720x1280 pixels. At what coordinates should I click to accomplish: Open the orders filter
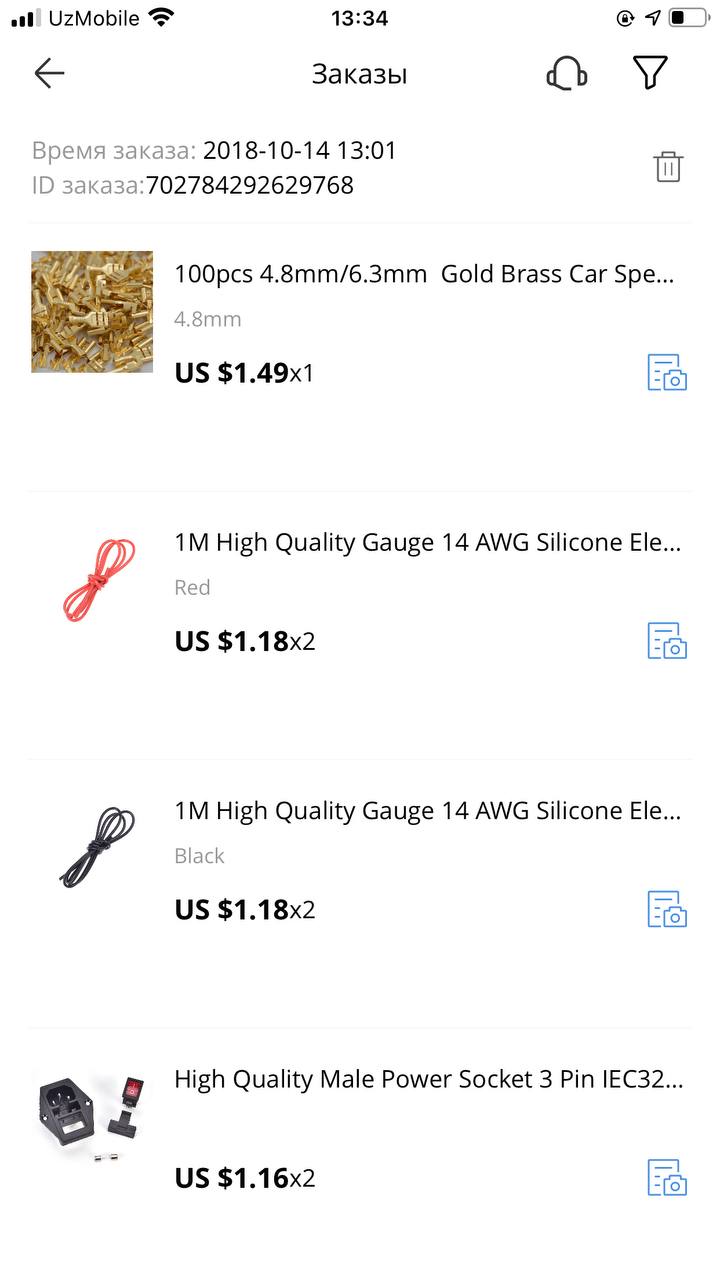[650, 73]
